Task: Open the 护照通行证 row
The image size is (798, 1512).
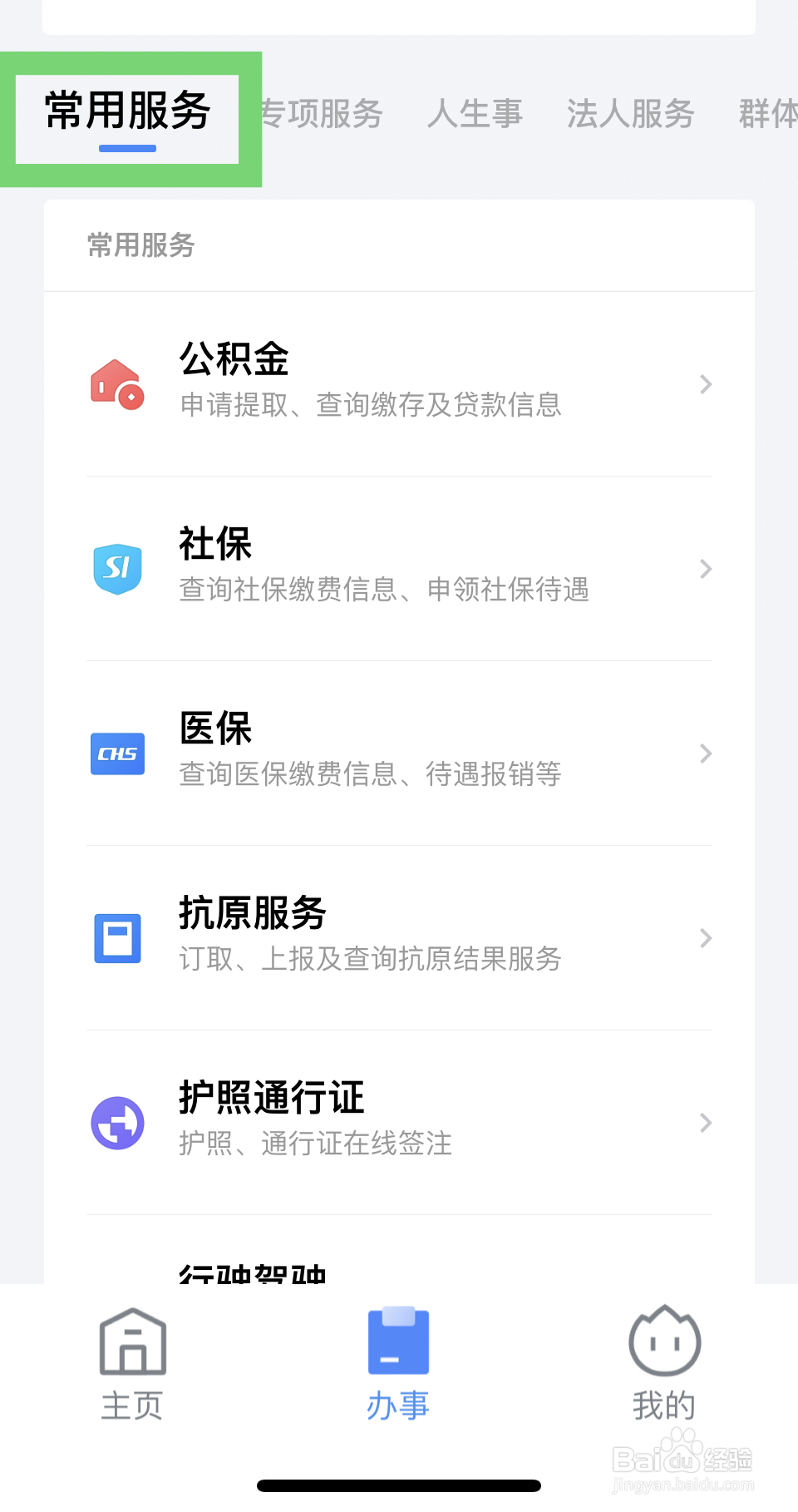Action: [x=399, y=1123]
